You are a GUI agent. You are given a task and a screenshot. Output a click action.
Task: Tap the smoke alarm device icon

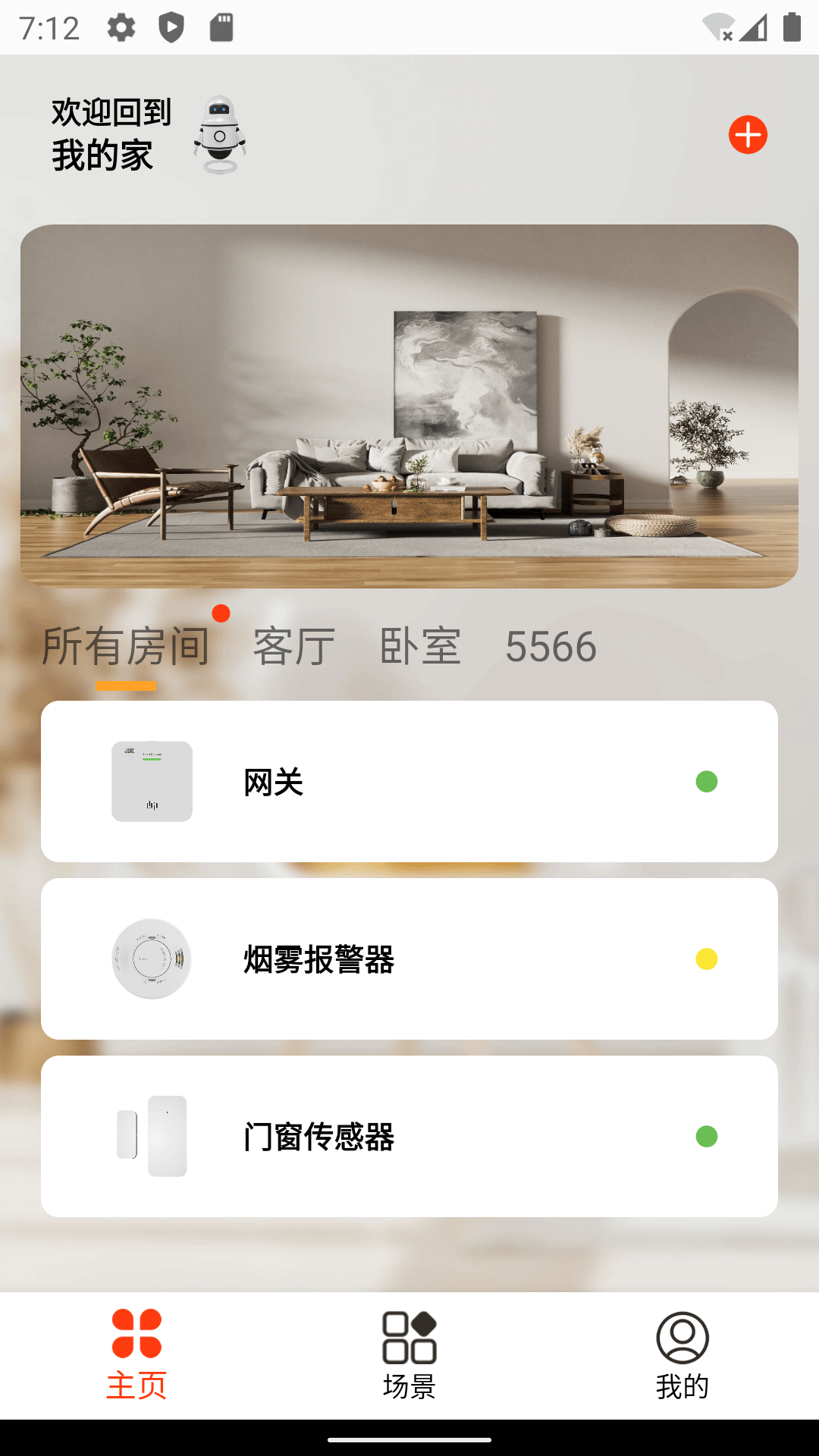(152, 957)
